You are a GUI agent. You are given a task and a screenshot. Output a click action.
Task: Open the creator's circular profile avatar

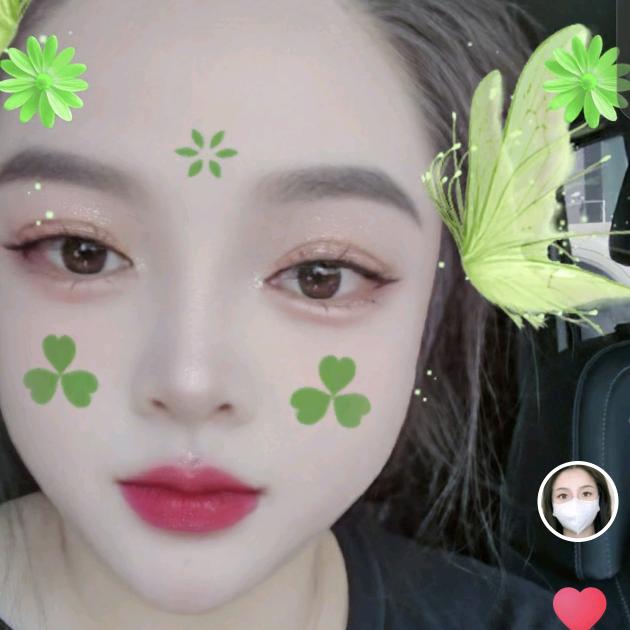point(578,501)
